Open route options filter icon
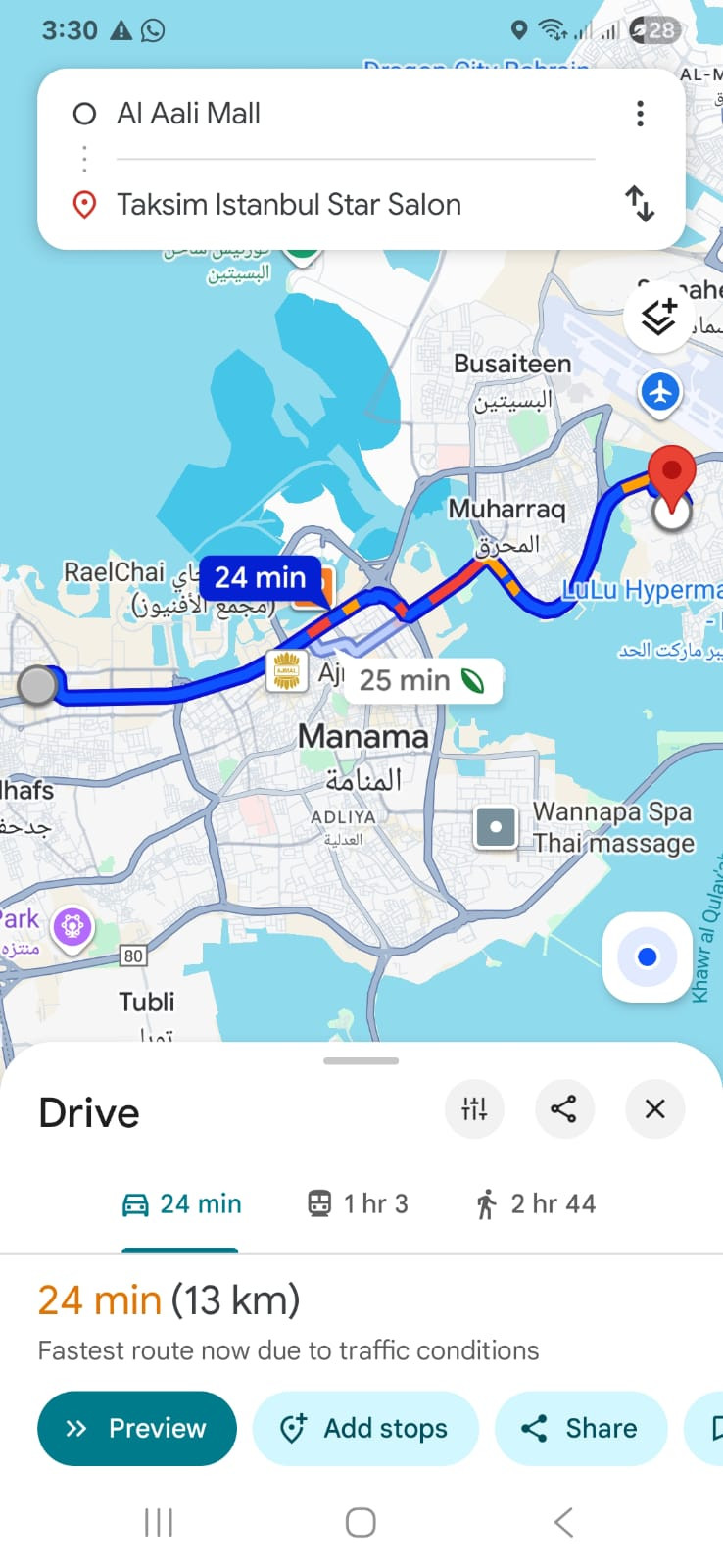The image size is (723, 1568). [474, 1108]
